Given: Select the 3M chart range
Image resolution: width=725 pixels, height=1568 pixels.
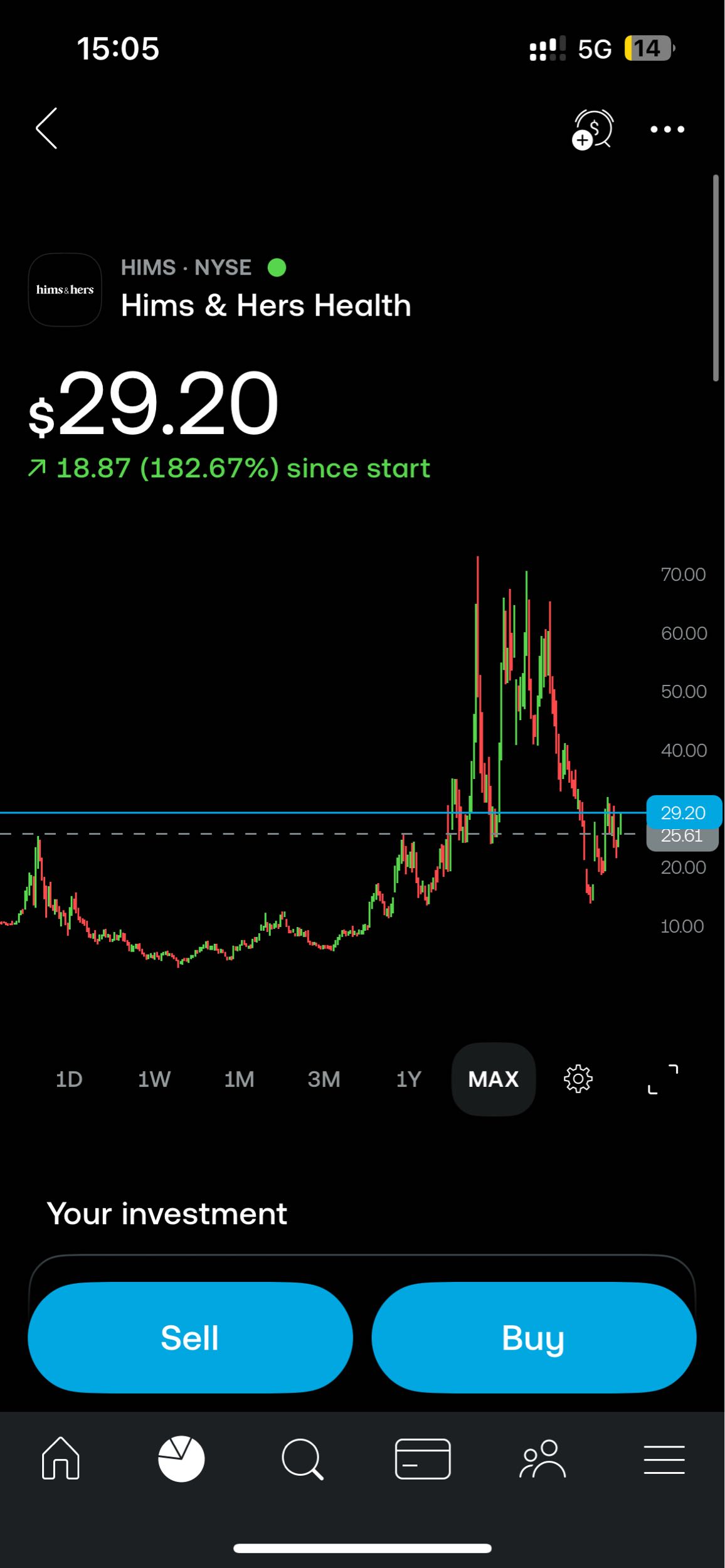Looking at the screenshot, I should point(324,1079).
